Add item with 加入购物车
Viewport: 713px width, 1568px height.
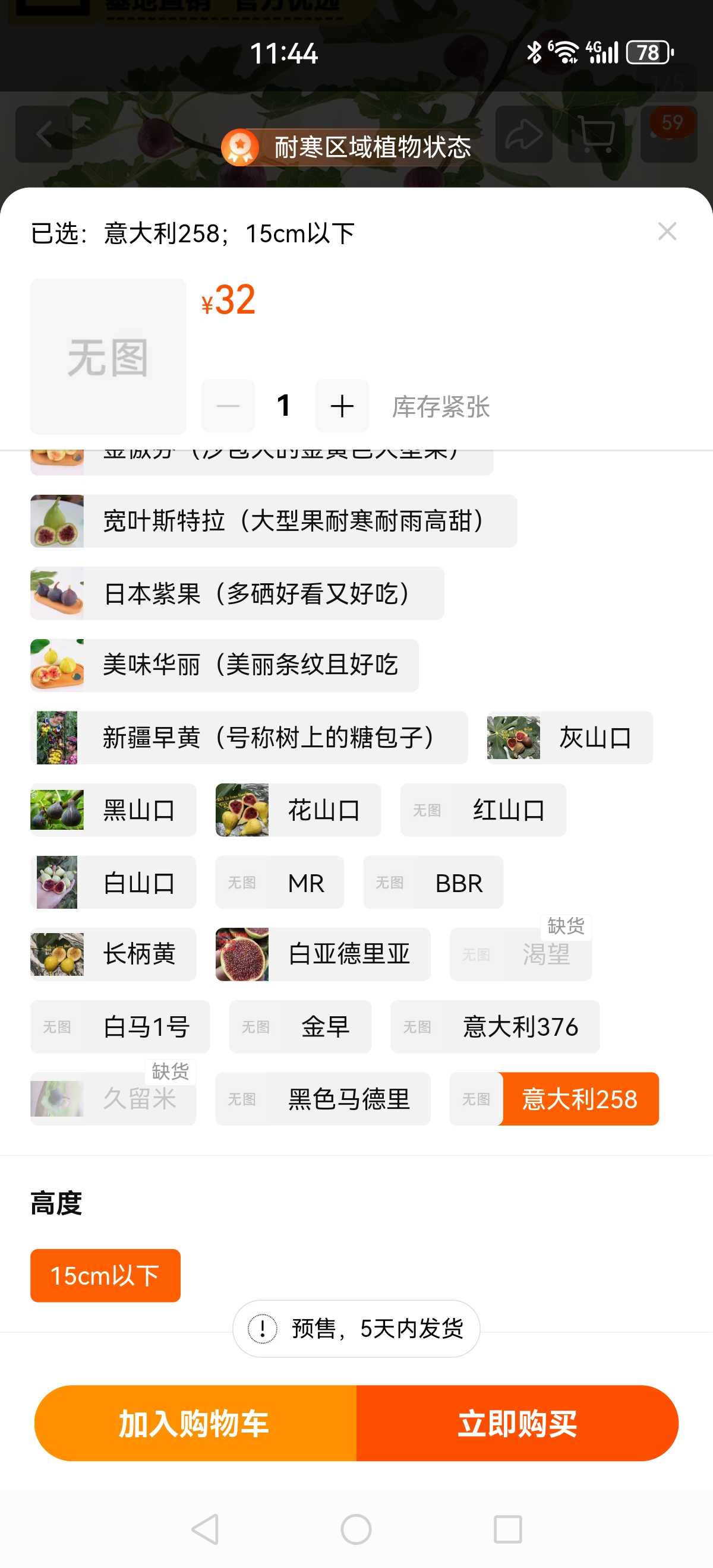click(195, 1423)
